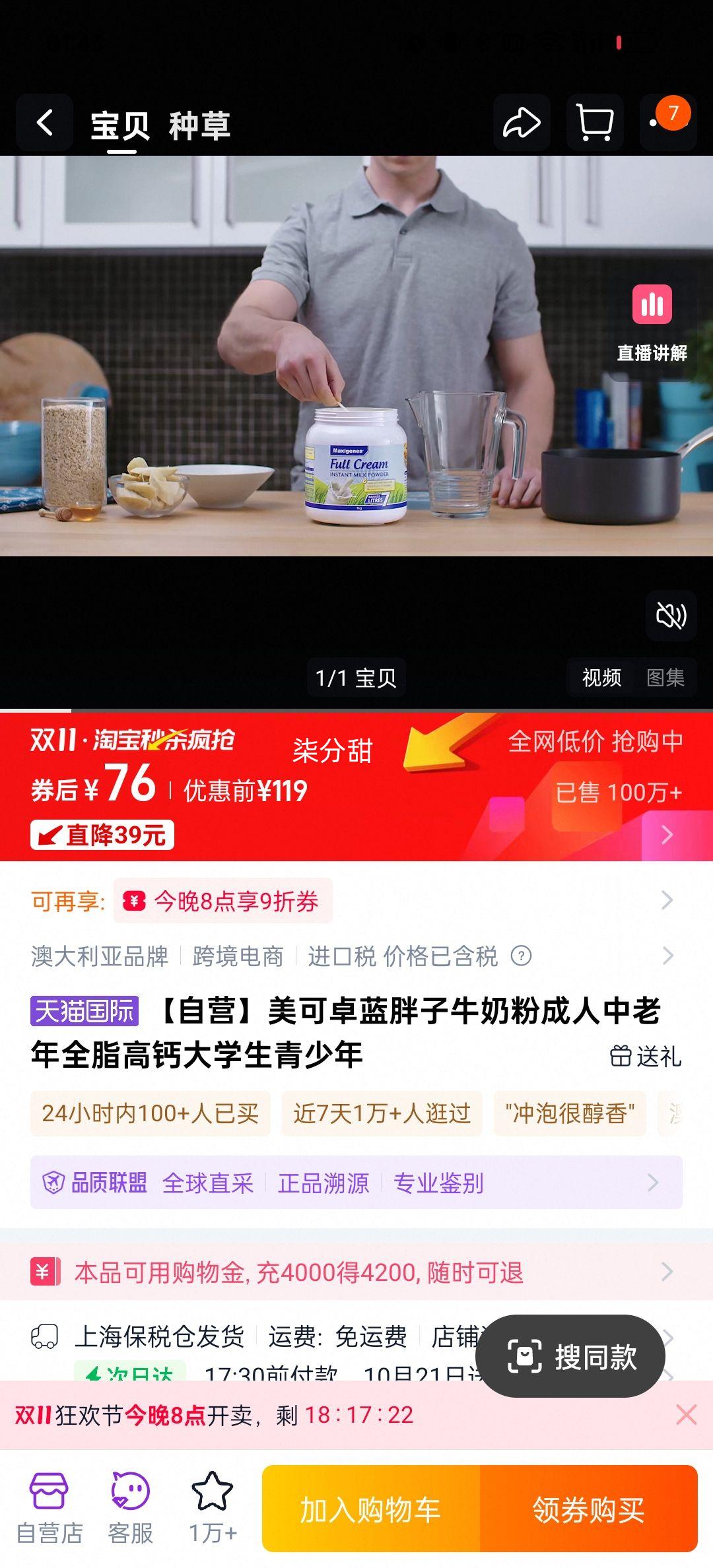Open the 今晚8点享9折券 coupon row
The height and width of the screenshot is (1568, 713).
pos(356,901)
